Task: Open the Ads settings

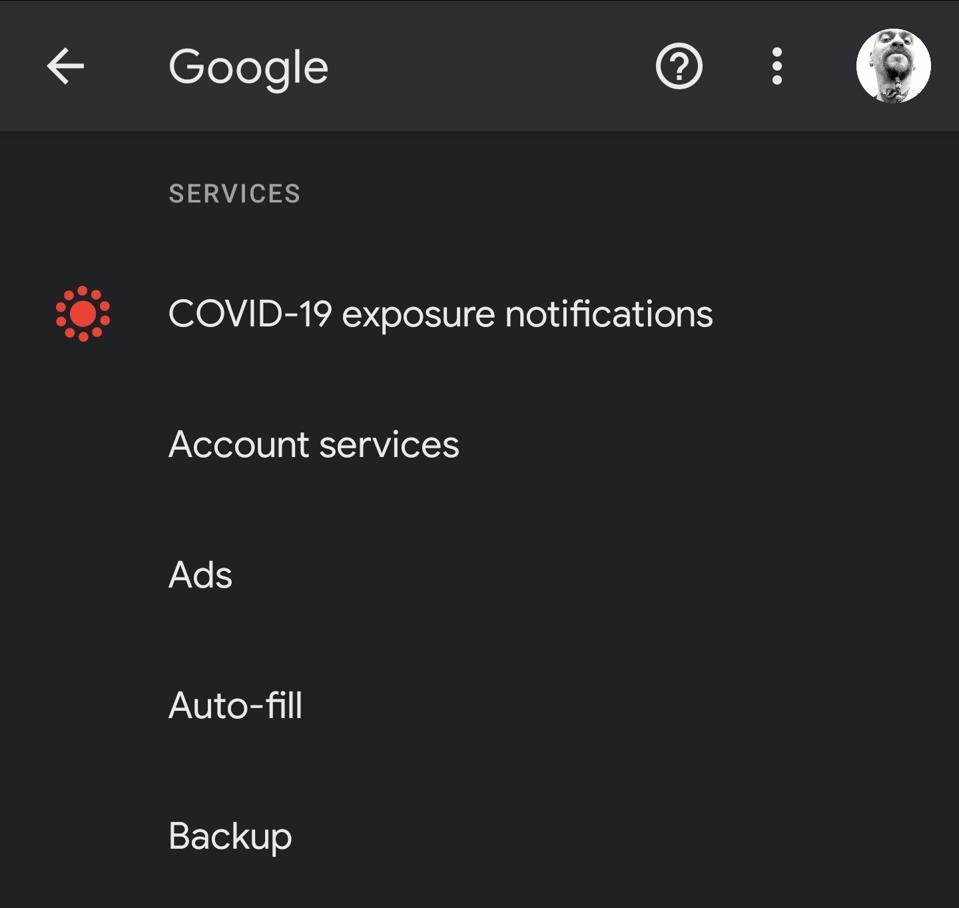Action: 201,575
